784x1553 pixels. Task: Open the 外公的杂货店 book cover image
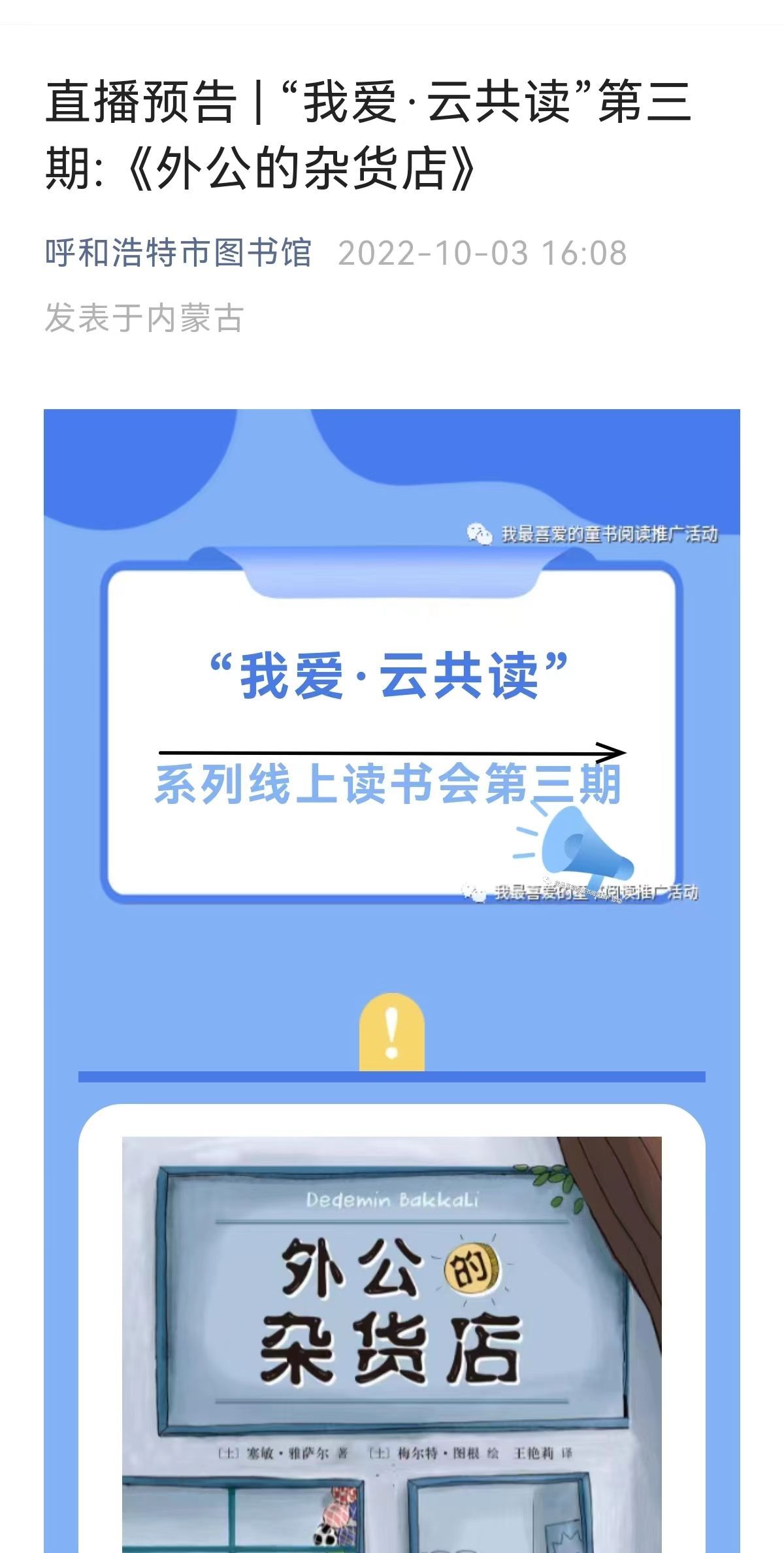coord(391,1340)
